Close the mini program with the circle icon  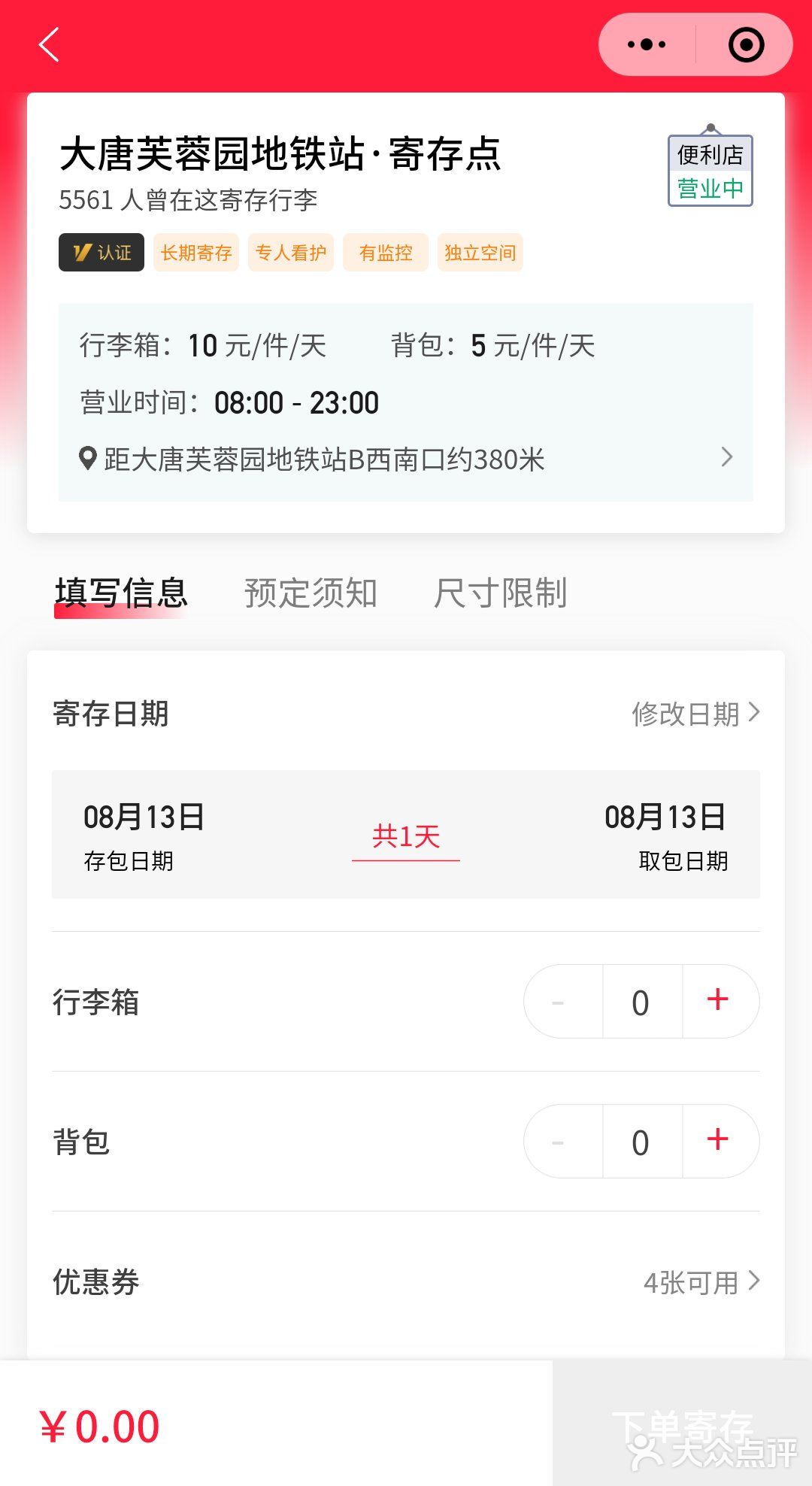pyautogui.click(x=746, y=45)
